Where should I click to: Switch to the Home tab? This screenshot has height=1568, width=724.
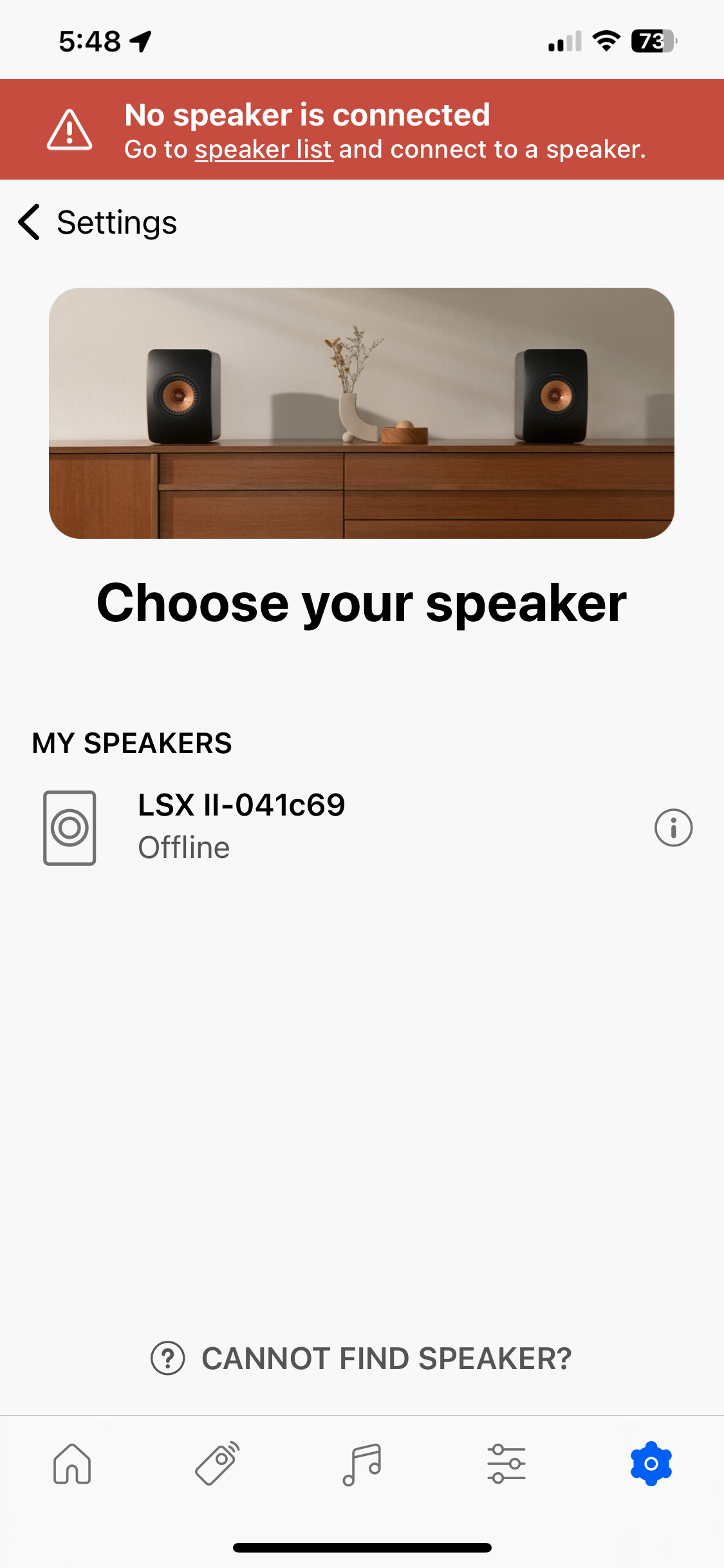point(72,1464)
